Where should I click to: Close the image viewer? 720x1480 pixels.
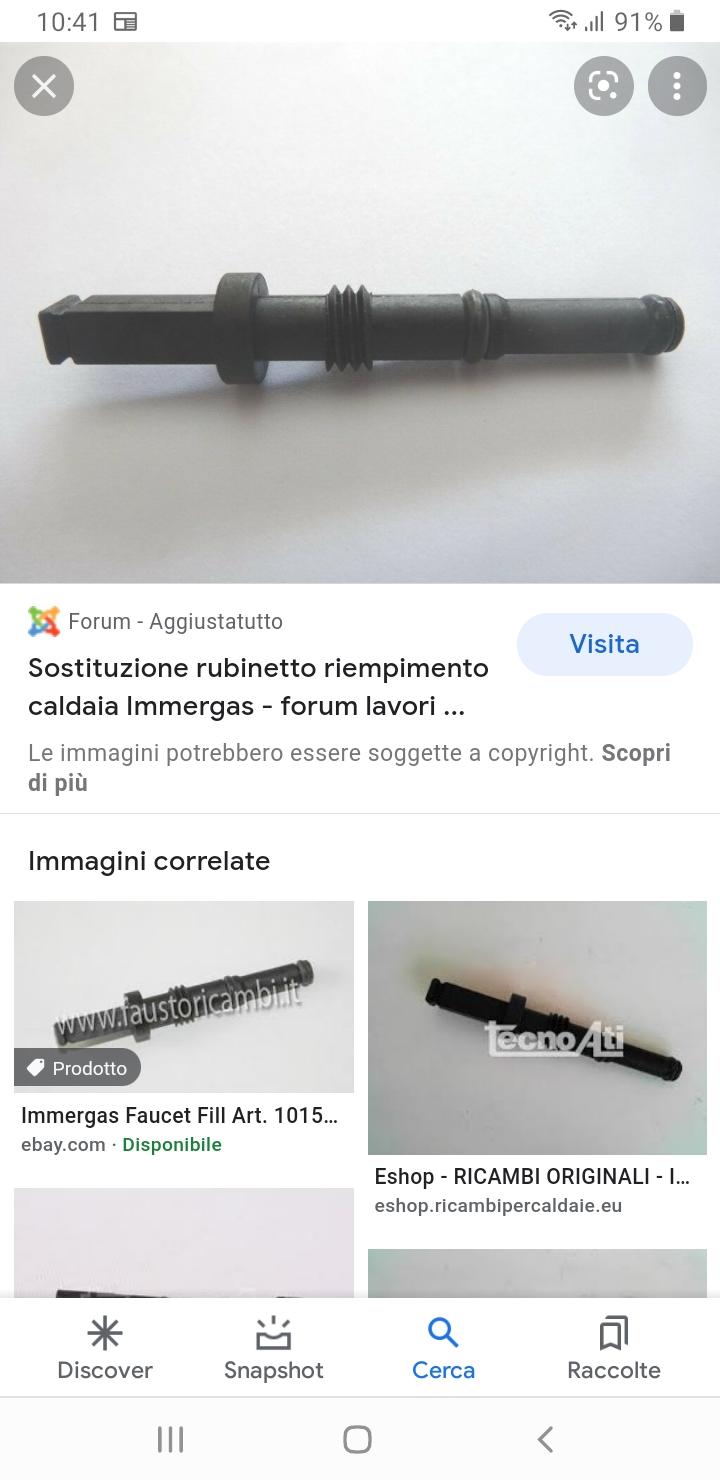click(x=44, y=87)
